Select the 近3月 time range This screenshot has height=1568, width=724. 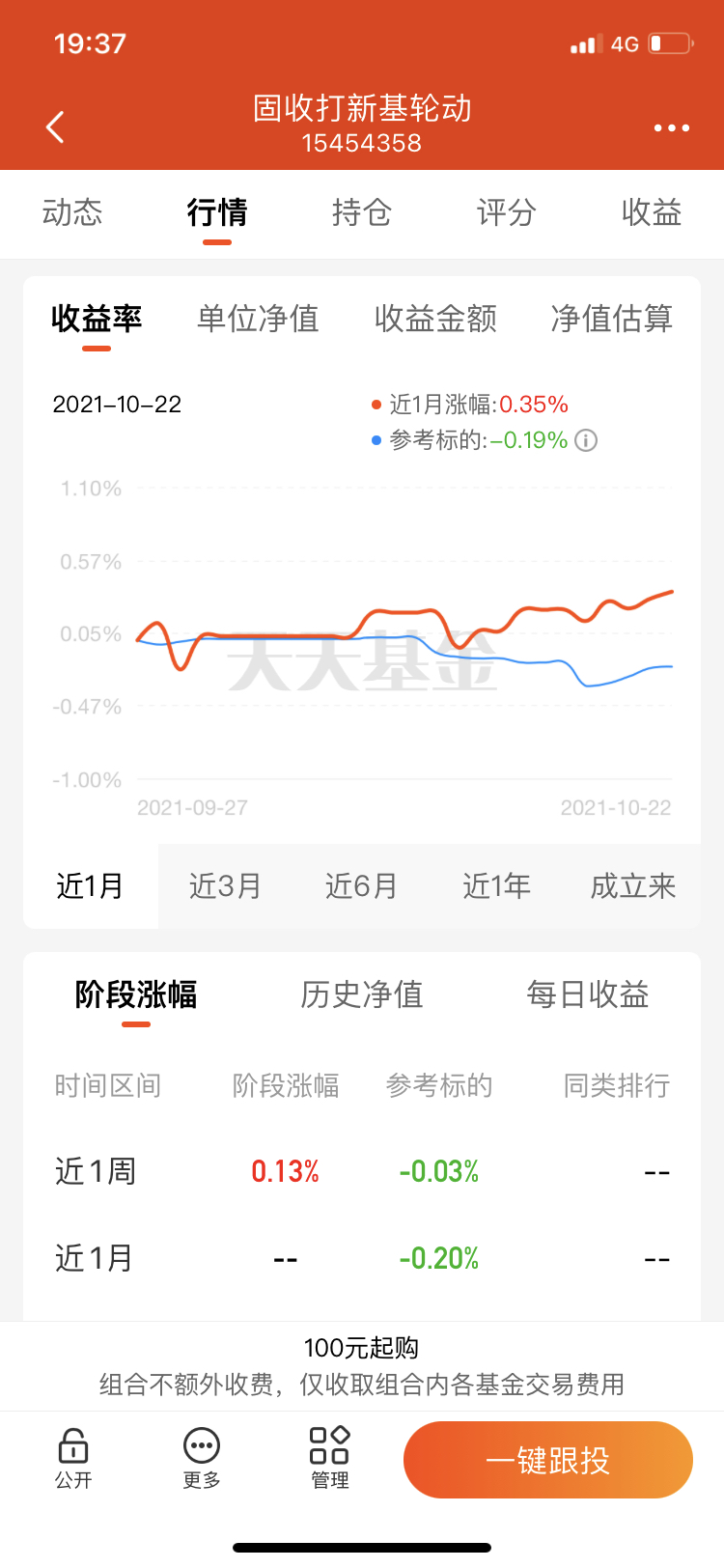pos(225,885)
